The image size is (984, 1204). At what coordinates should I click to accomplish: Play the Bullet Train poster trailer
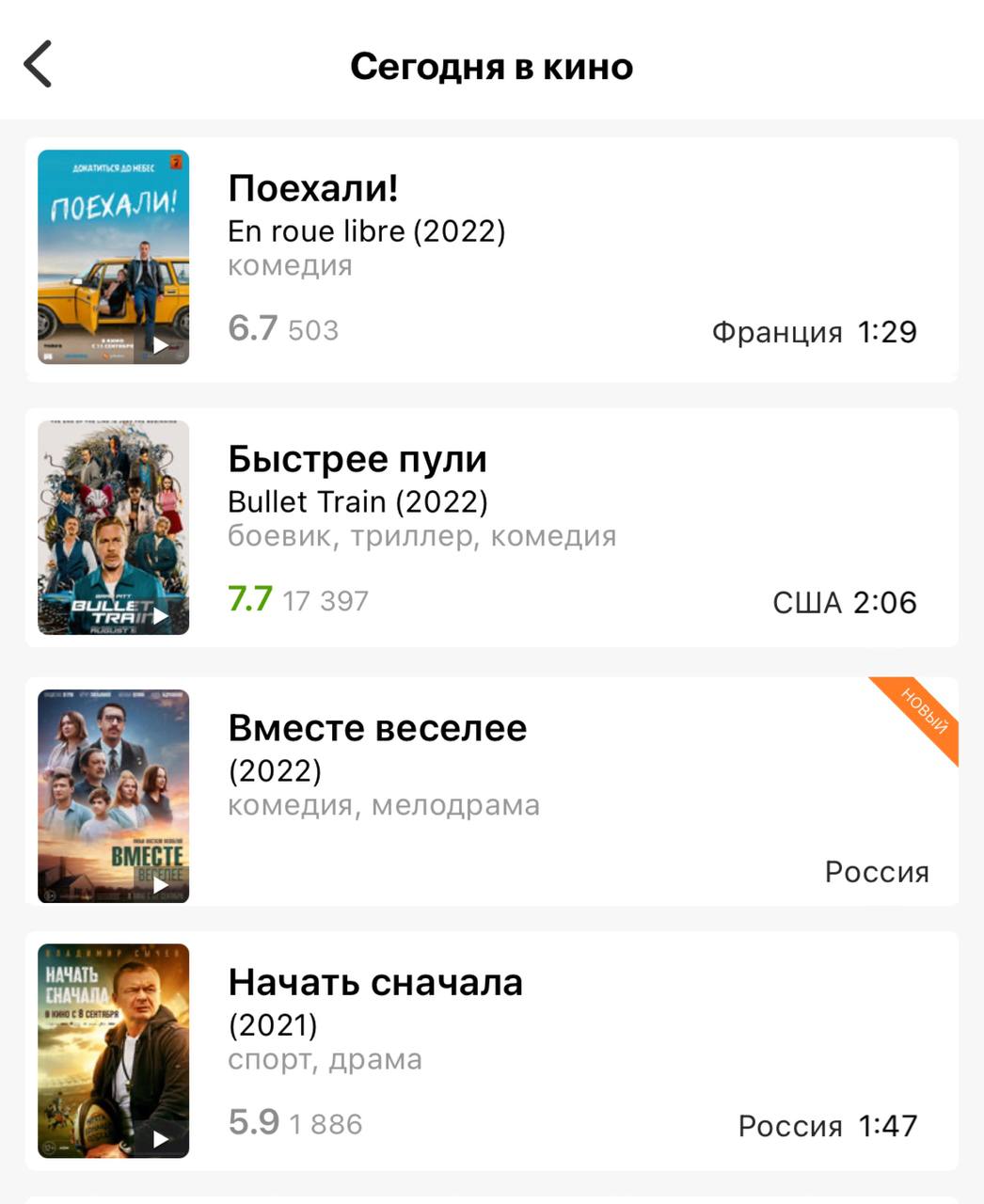161,616
